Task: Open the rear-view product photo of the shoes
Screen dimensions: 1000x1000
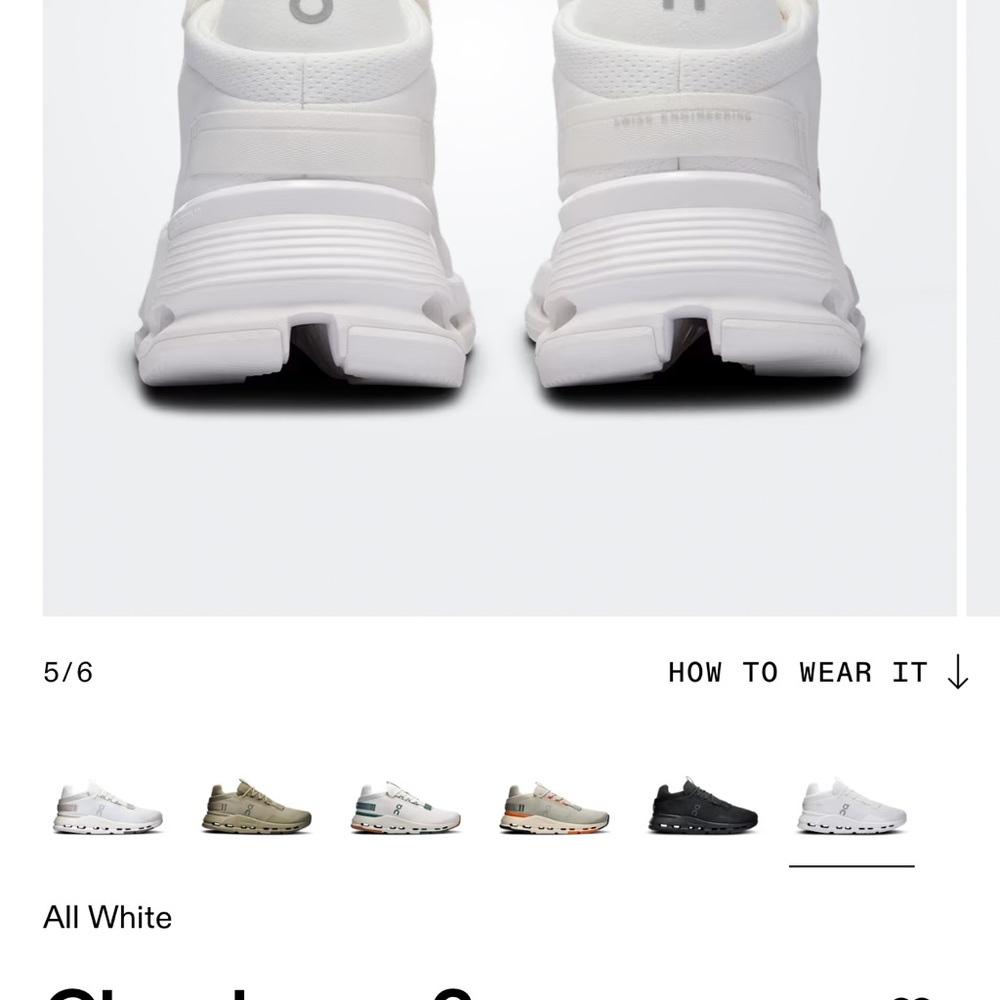Action: pyautogui.click(x=498, y=300)
